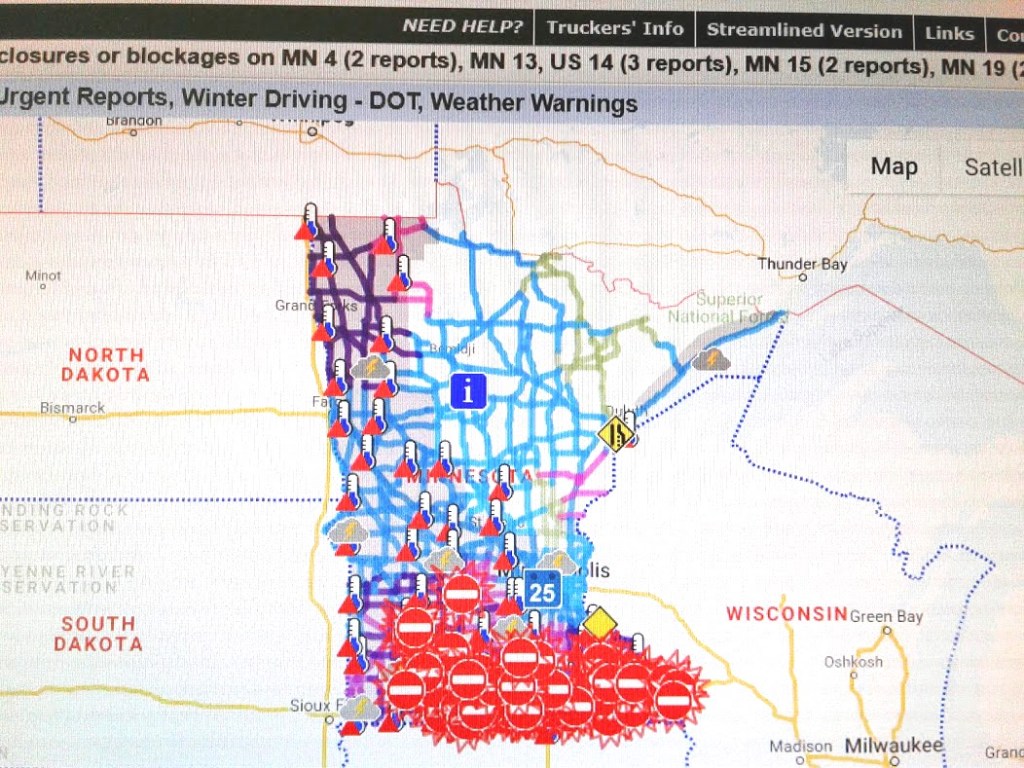This screenshot has width=1024, height=768.
Task: Tap the blue 25 calendar marker
Action: 542,591
